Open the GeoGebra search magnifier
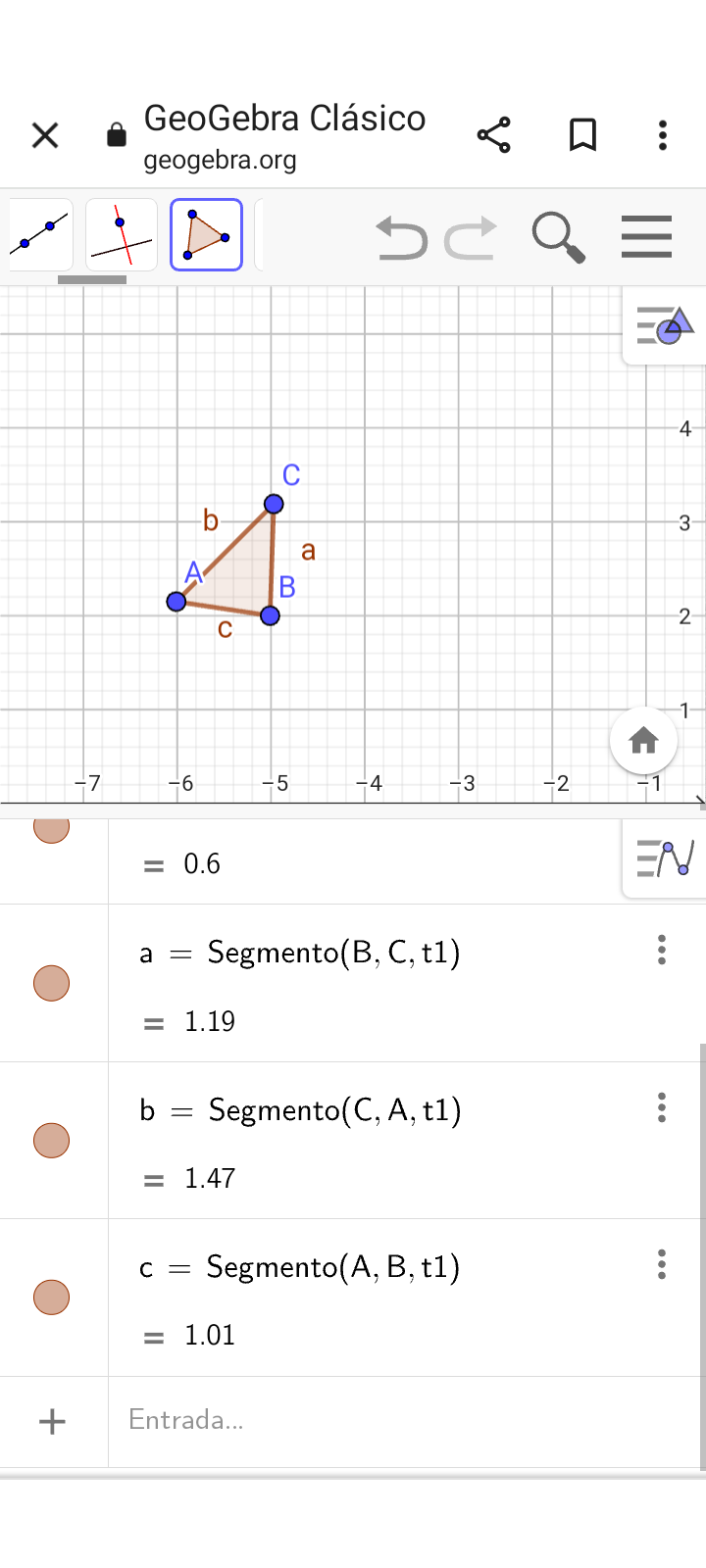This screenshot has width=706, height=1568. tap(558, 238)
